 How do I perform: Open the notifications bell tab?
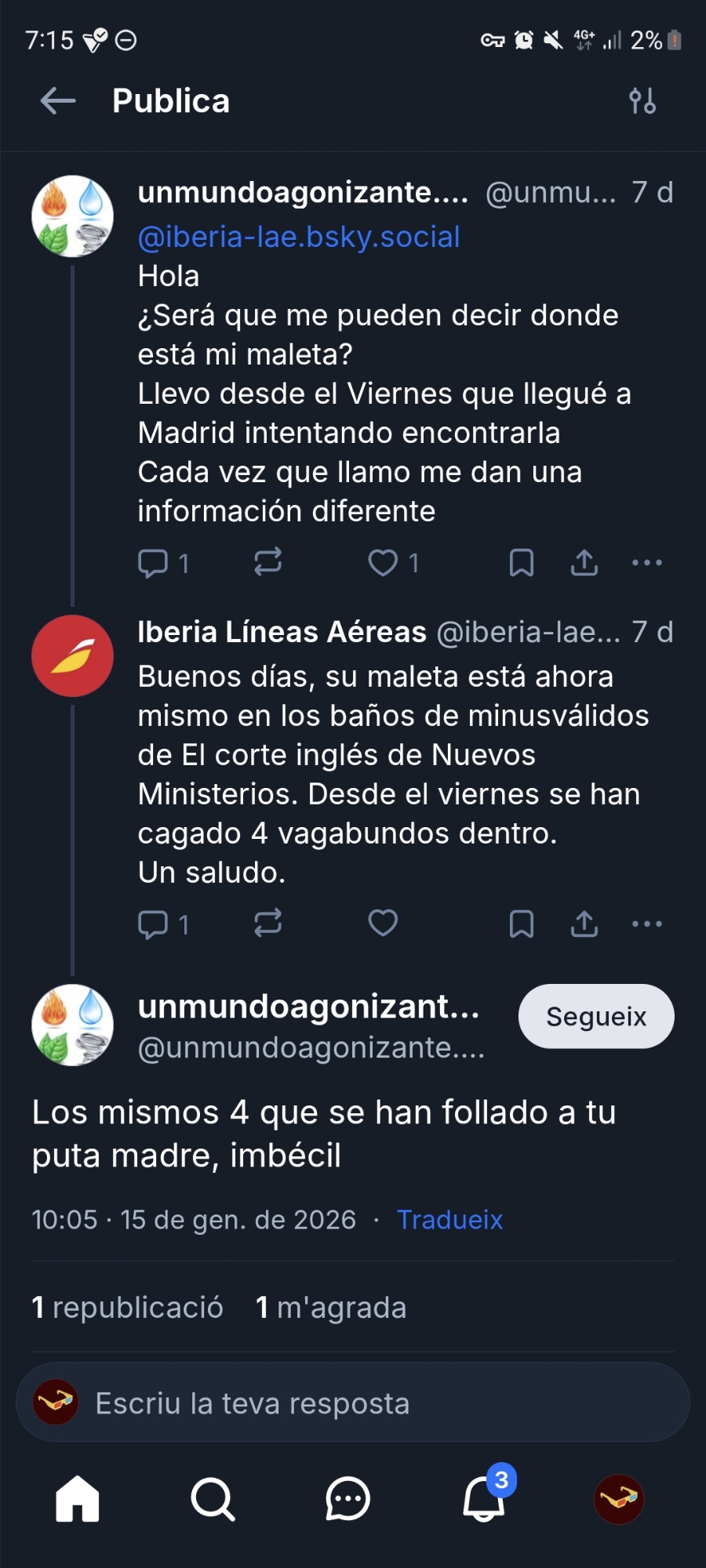click(x=484, y=1499)
